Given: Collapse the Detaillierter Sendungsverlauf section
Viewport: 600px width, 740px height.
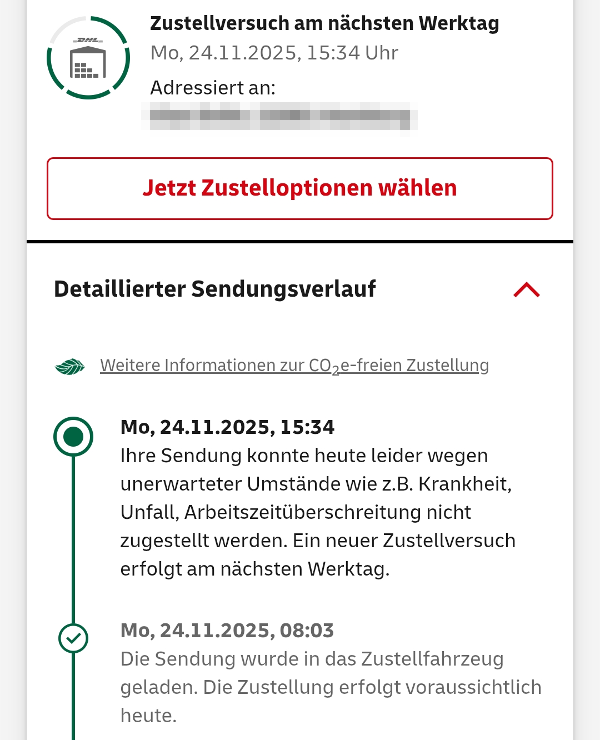Looking at the screenshot, I should [526, 290].
